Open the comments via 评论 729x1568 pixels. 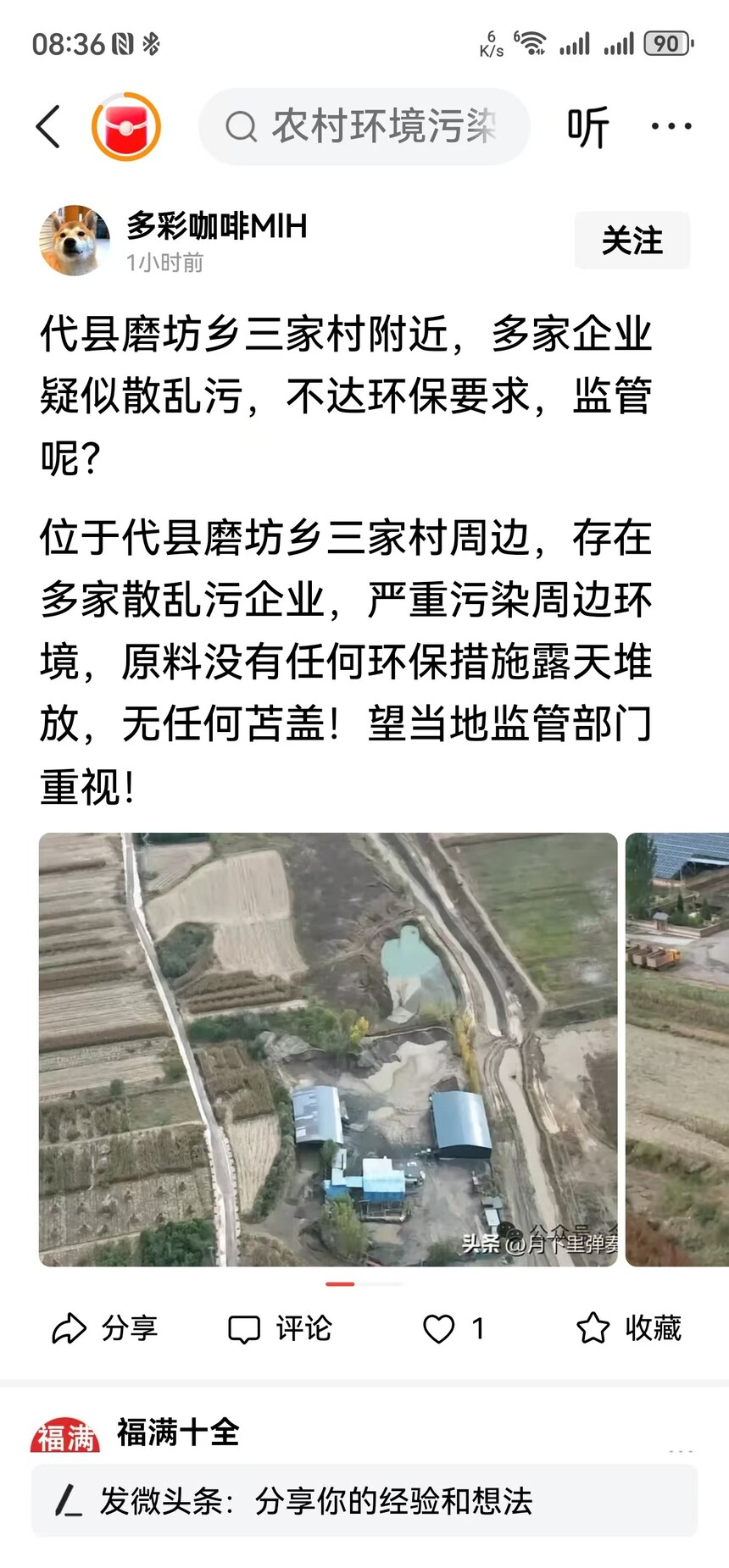click(x=280, y=1328)
